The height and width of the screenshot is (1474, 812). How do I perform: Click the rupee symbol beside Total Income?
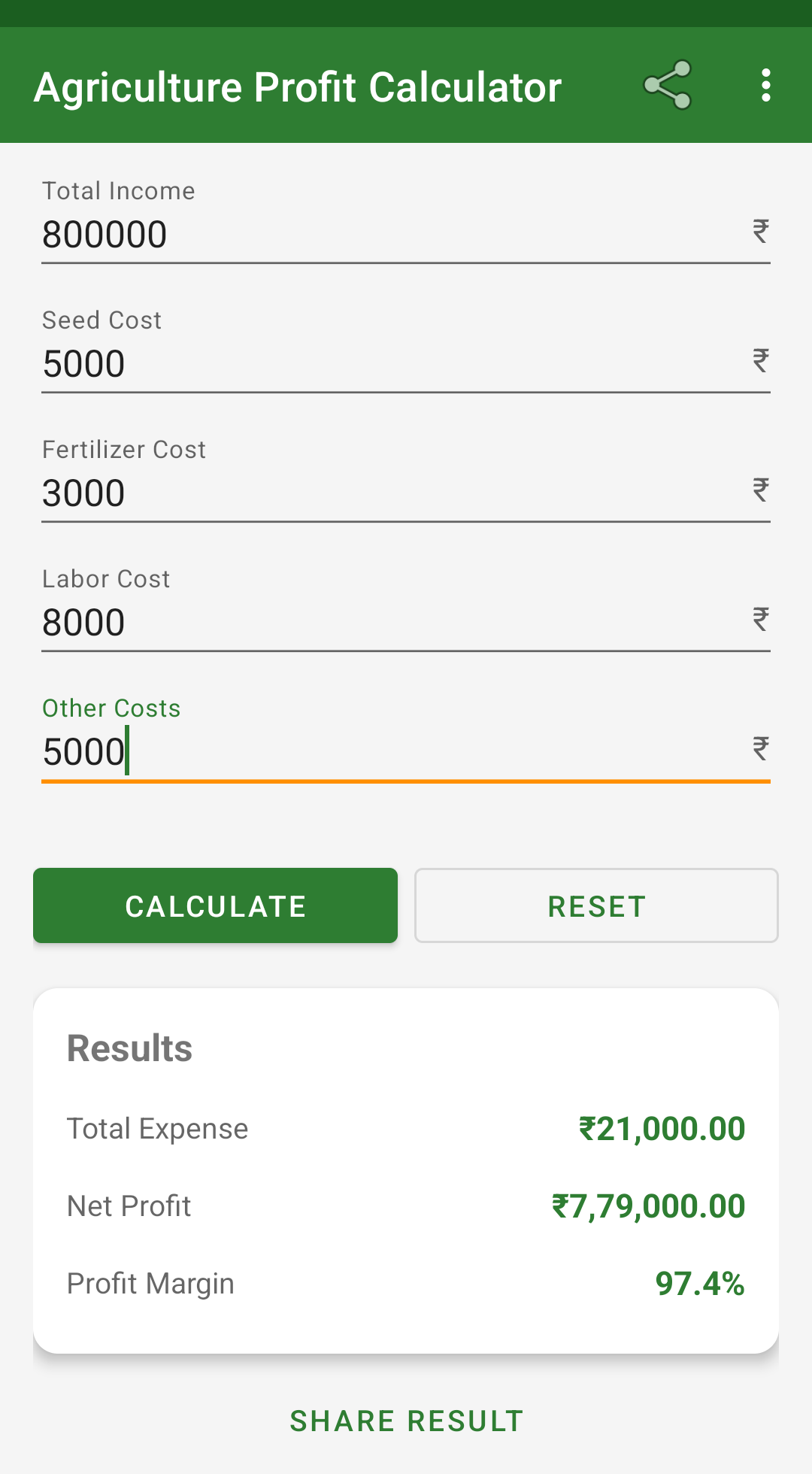[759, 230]
